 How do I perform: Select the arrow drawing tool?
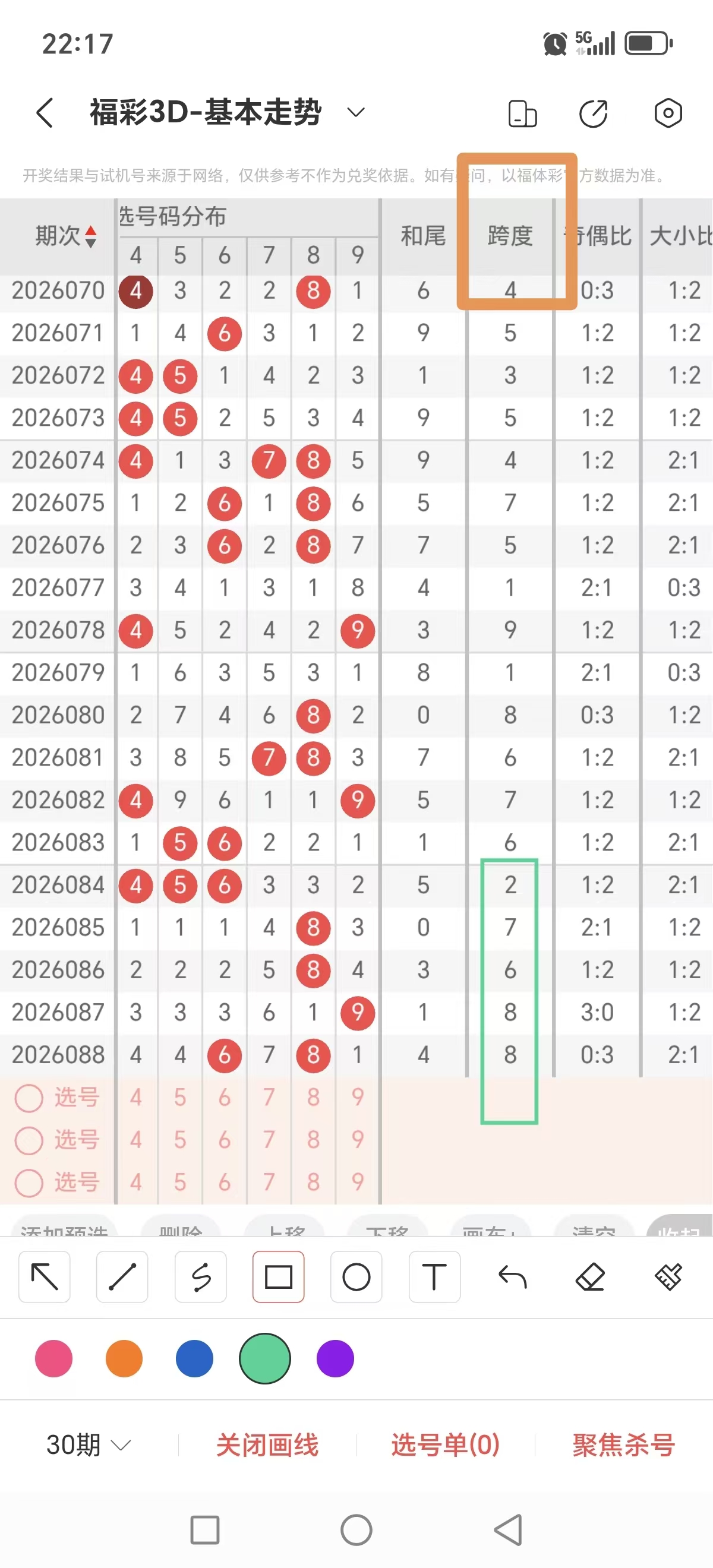[45, 1276]
